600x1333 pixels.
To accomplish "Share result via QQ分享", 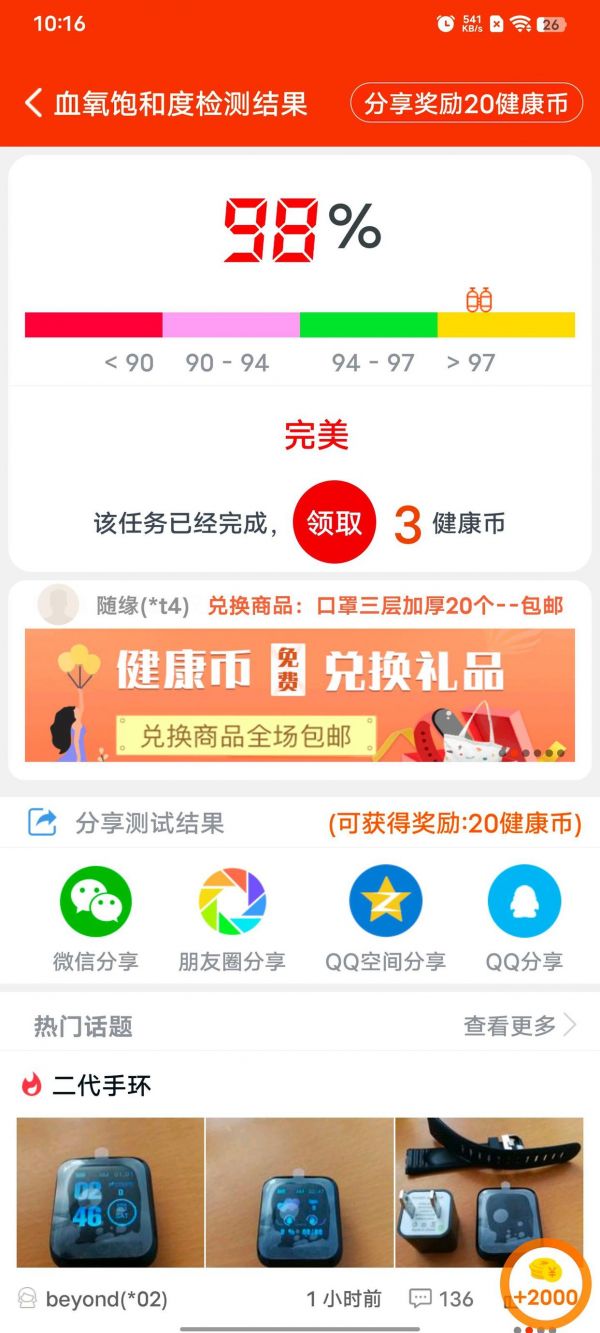I will pos(524,918).
